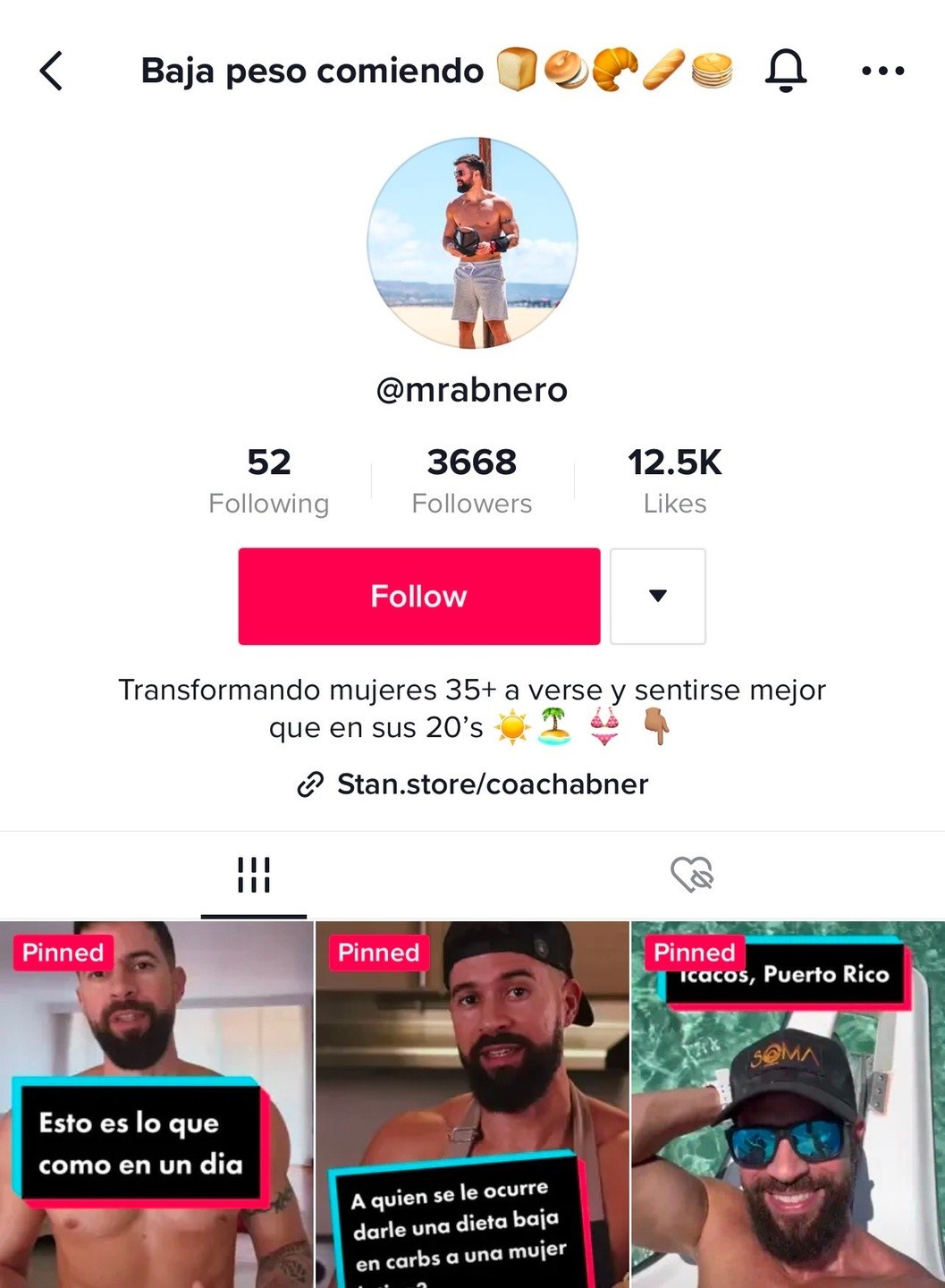945x1288 pixels.
Task: Expand the dropdown arrow beside Follow
Action: point(658,596)
